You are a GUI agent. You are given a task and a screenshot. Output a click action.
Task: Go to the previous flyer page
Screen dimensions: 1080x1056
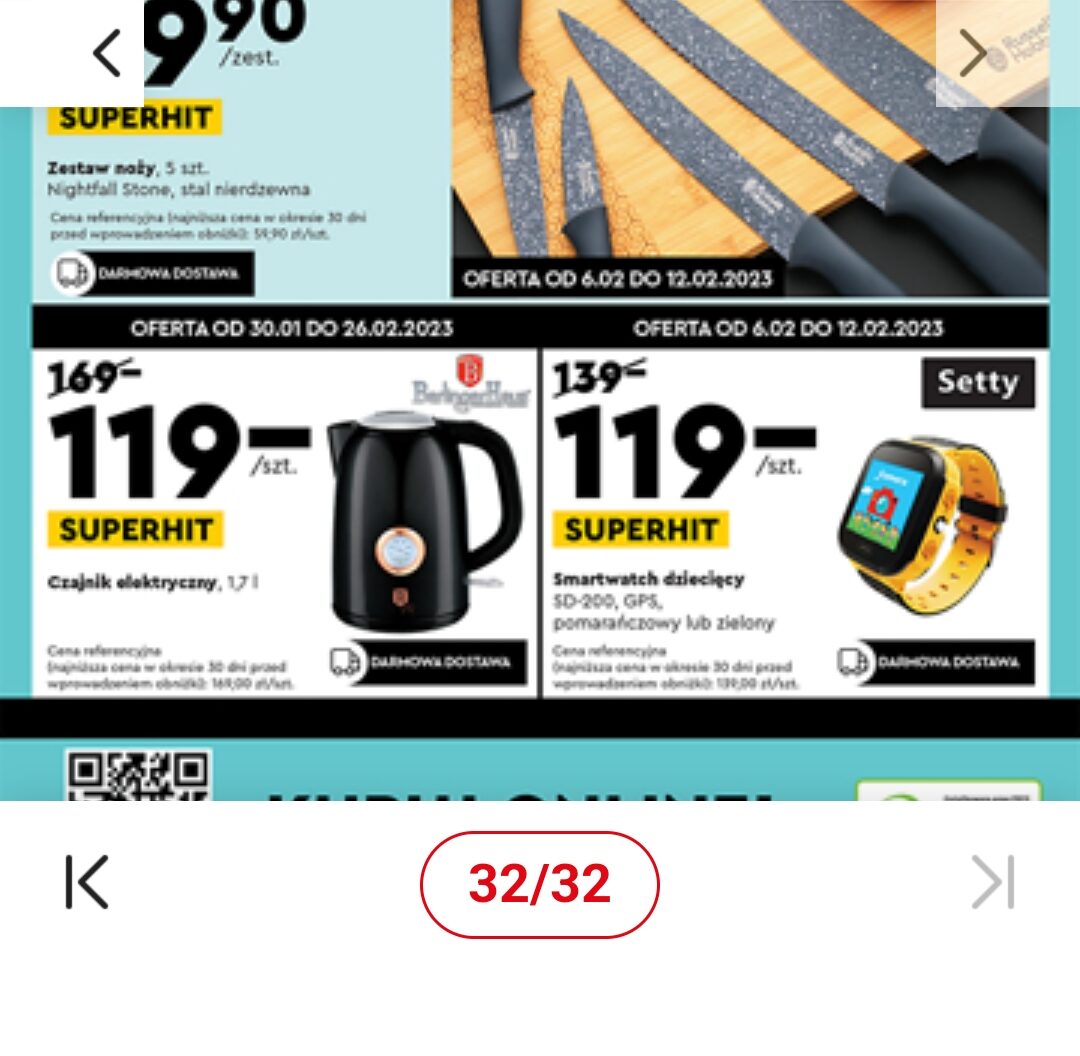(105, 53)
